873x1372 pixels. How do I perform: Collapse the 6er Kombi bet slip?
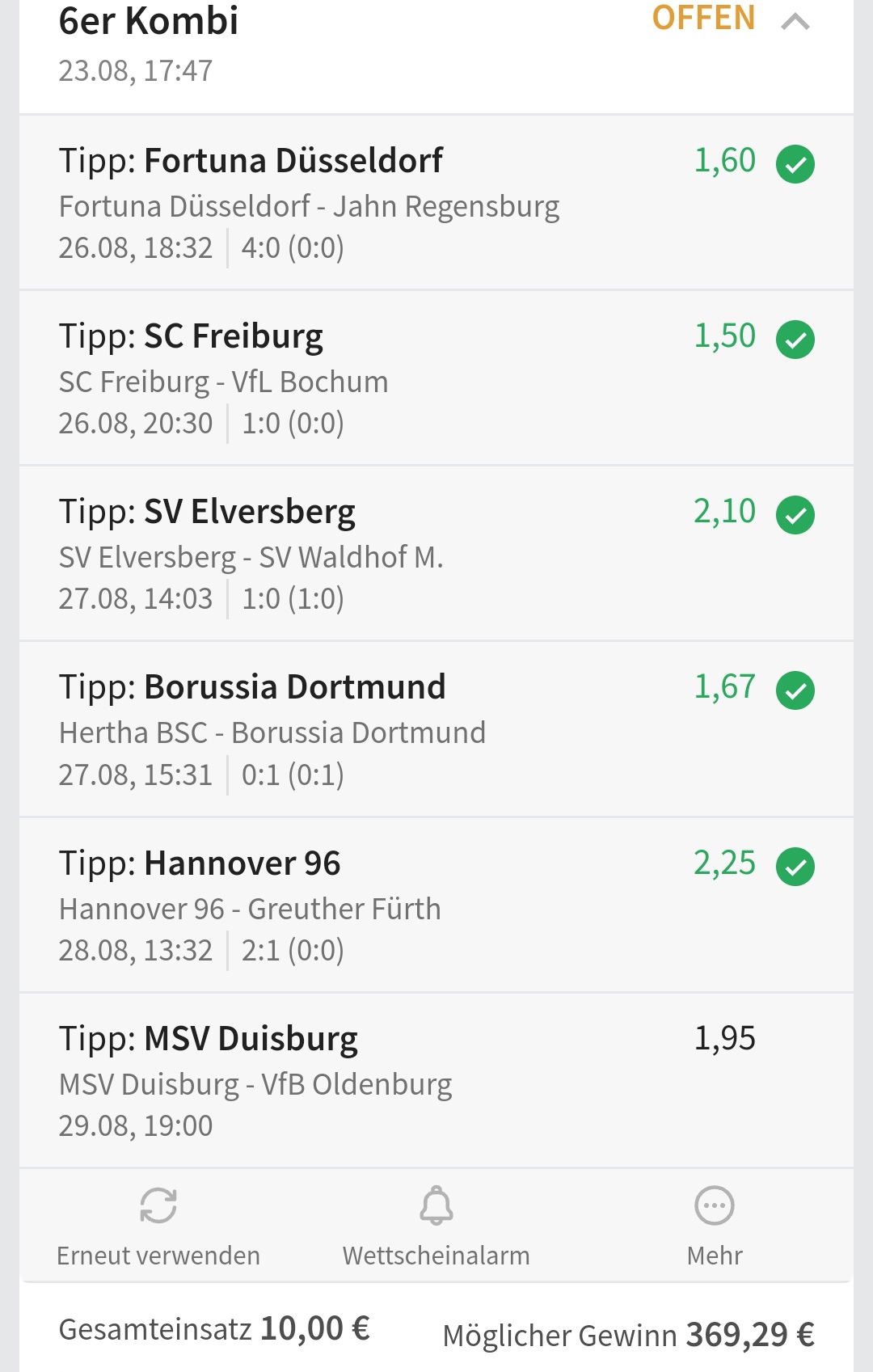[795, 23]
